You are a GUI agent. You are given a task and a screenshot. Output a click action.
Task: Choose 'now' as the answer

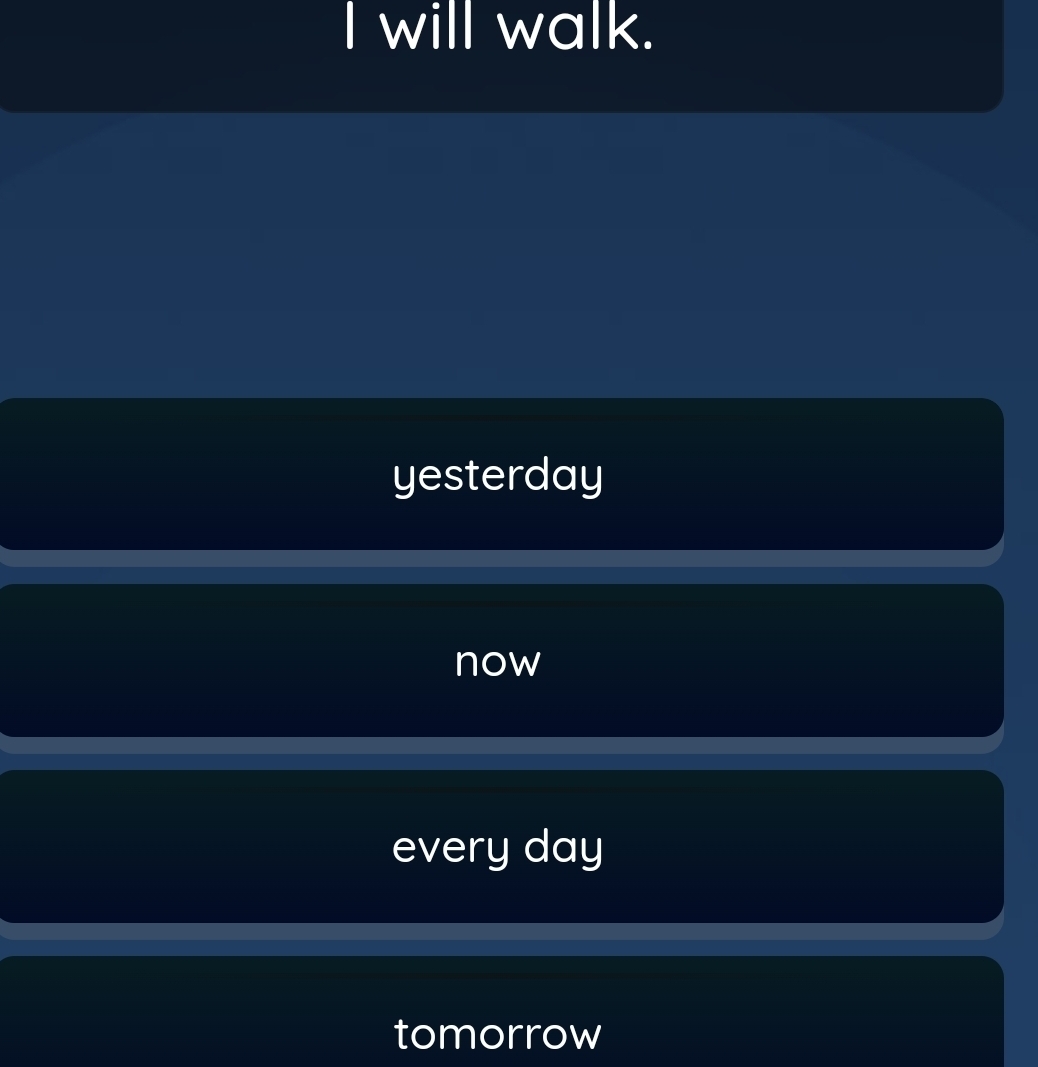498,660
